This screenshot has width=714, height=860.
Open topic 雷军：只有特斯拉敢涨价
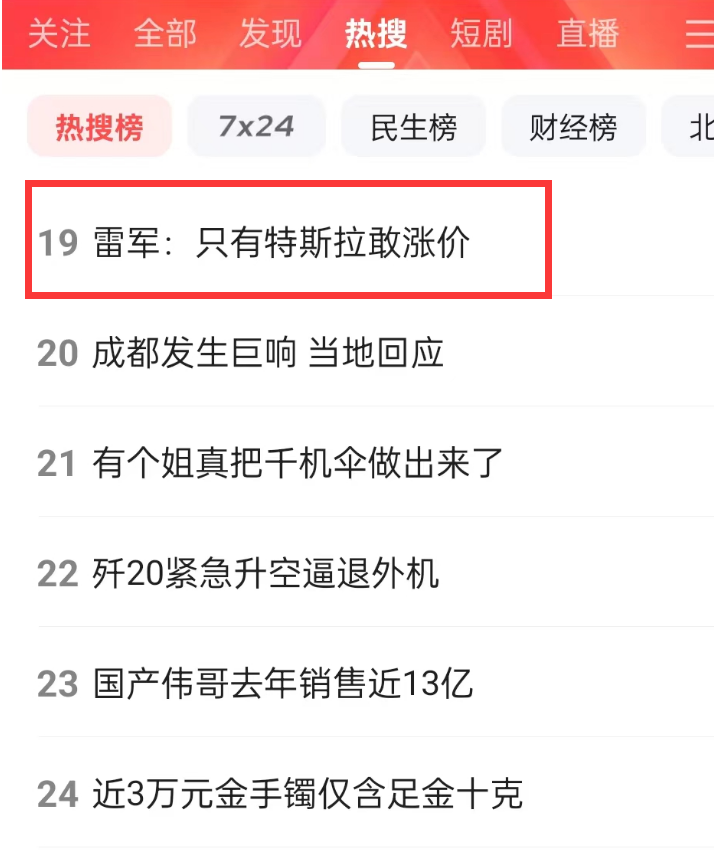coord(281,243)
